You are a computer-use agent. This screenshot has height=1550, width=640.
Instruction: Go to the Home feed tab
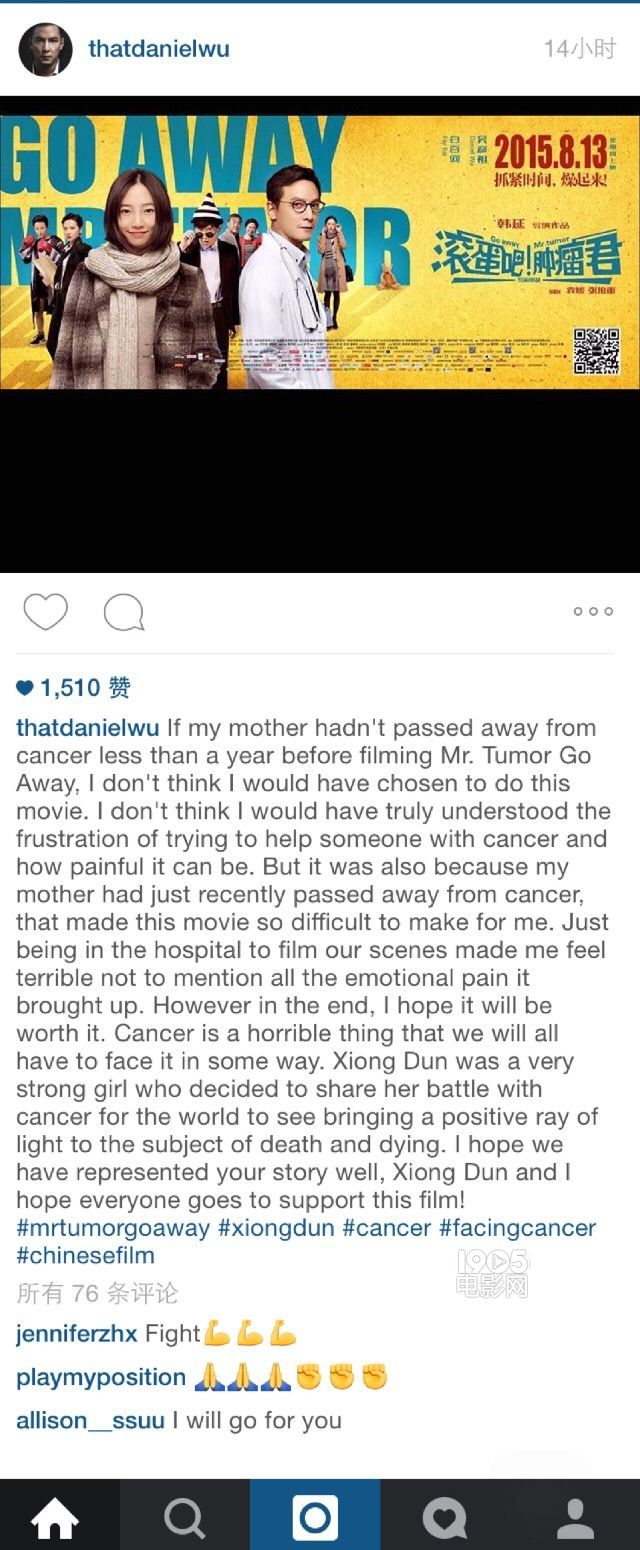[55, 1517]
